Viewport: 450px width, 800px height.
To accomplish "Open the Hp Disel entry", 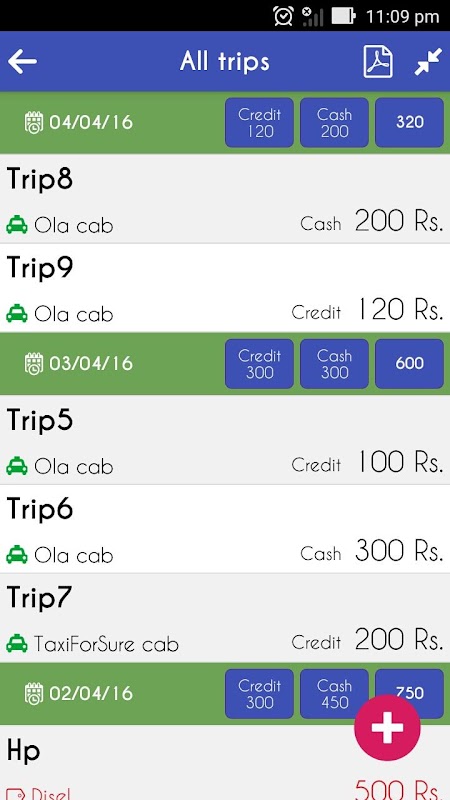I will [225, 762].
